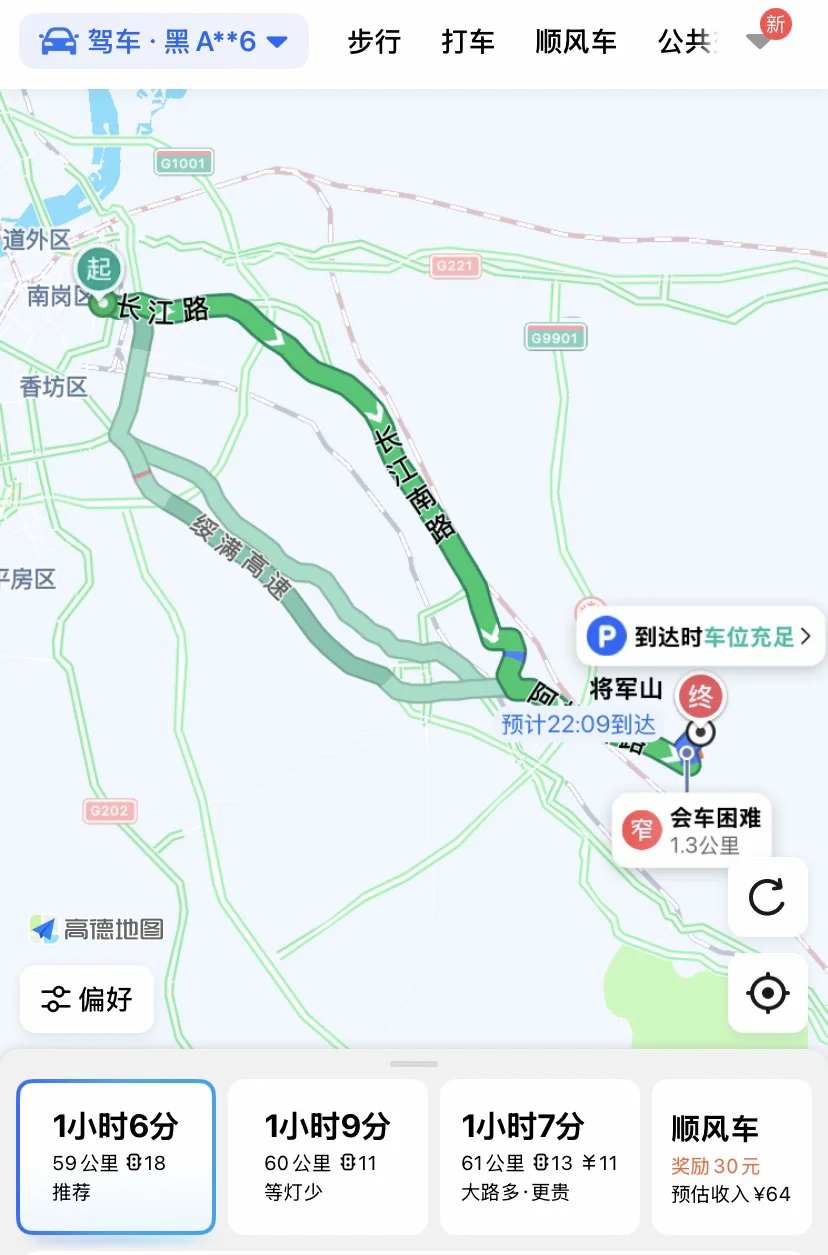This screenshot has height=1255, width=828.
Task: Open the 驾车 vehicle dropdown
Action: point(164,42)
